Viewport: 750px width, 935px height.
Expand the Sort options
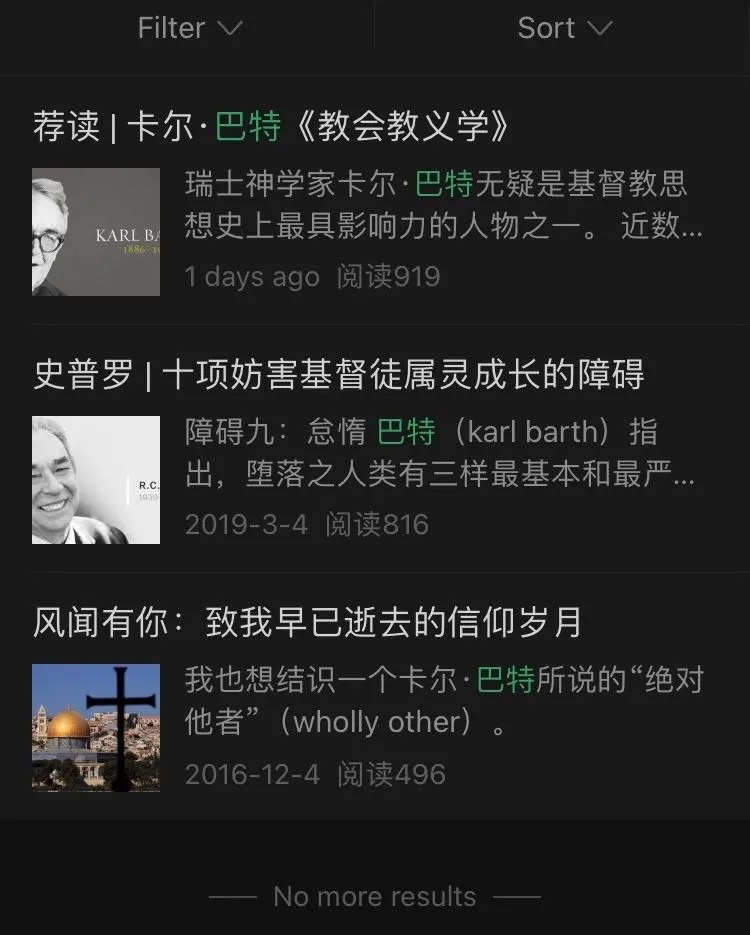pyautogui.click(x=564, y=28)
